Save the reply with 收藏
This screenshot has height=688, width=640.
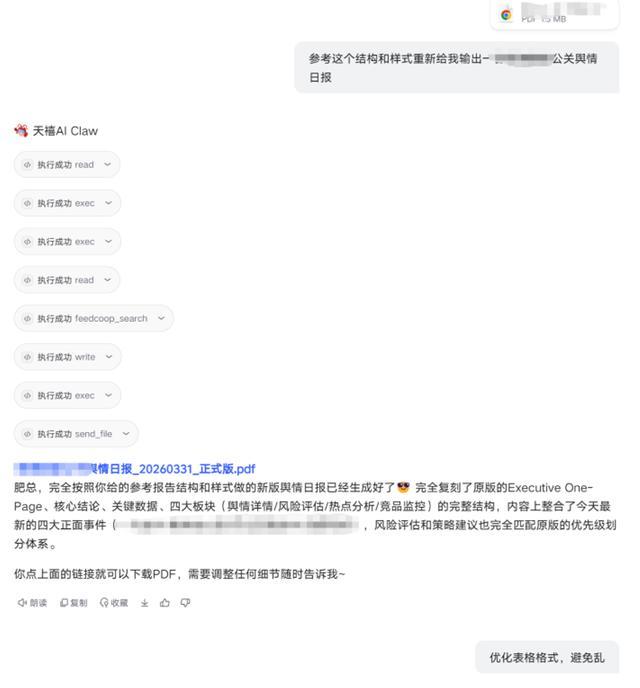(114, 603)
